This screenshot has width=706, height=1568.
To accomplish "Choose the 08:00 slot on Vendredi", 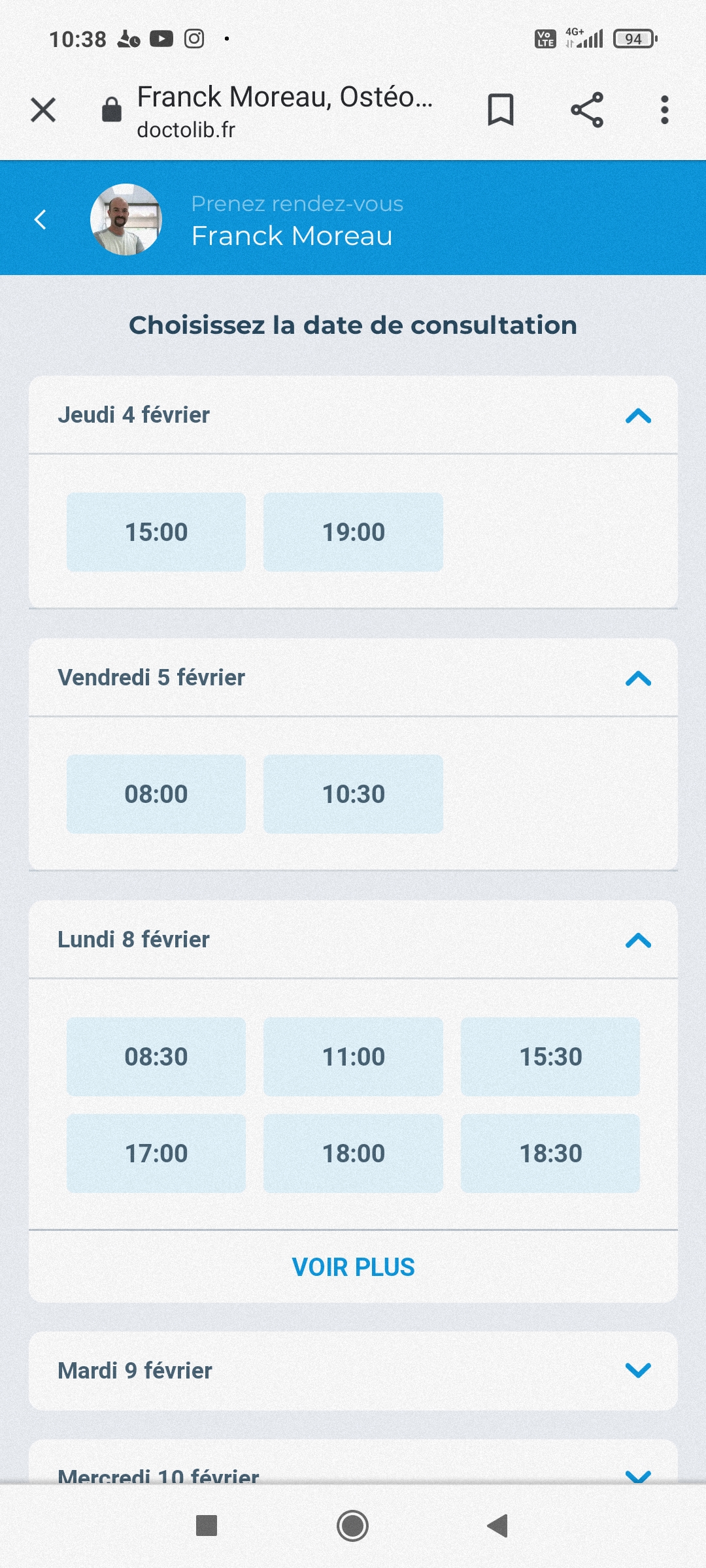I will (156, 794).
